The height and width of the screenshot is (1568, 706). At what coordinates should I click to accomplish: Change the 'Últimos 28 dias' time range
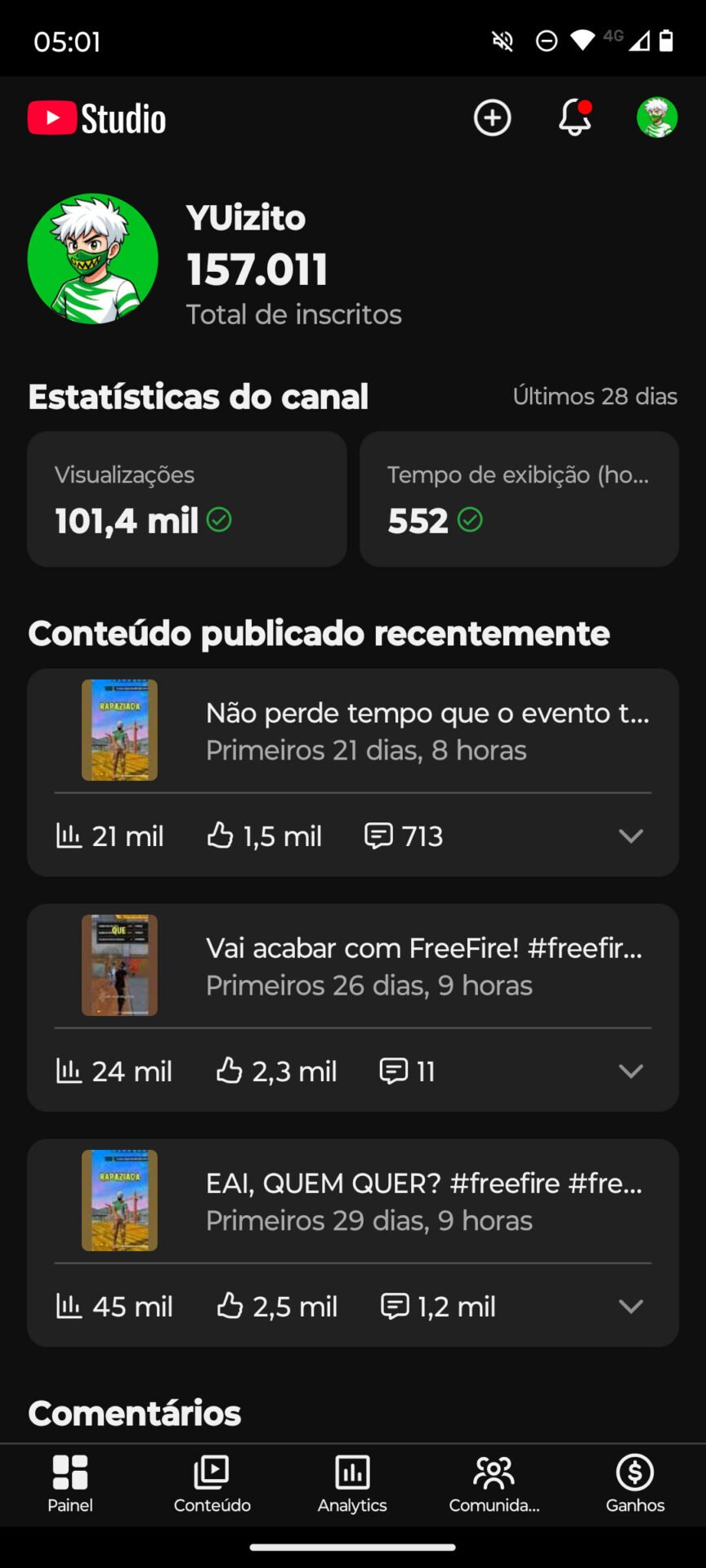594,396
